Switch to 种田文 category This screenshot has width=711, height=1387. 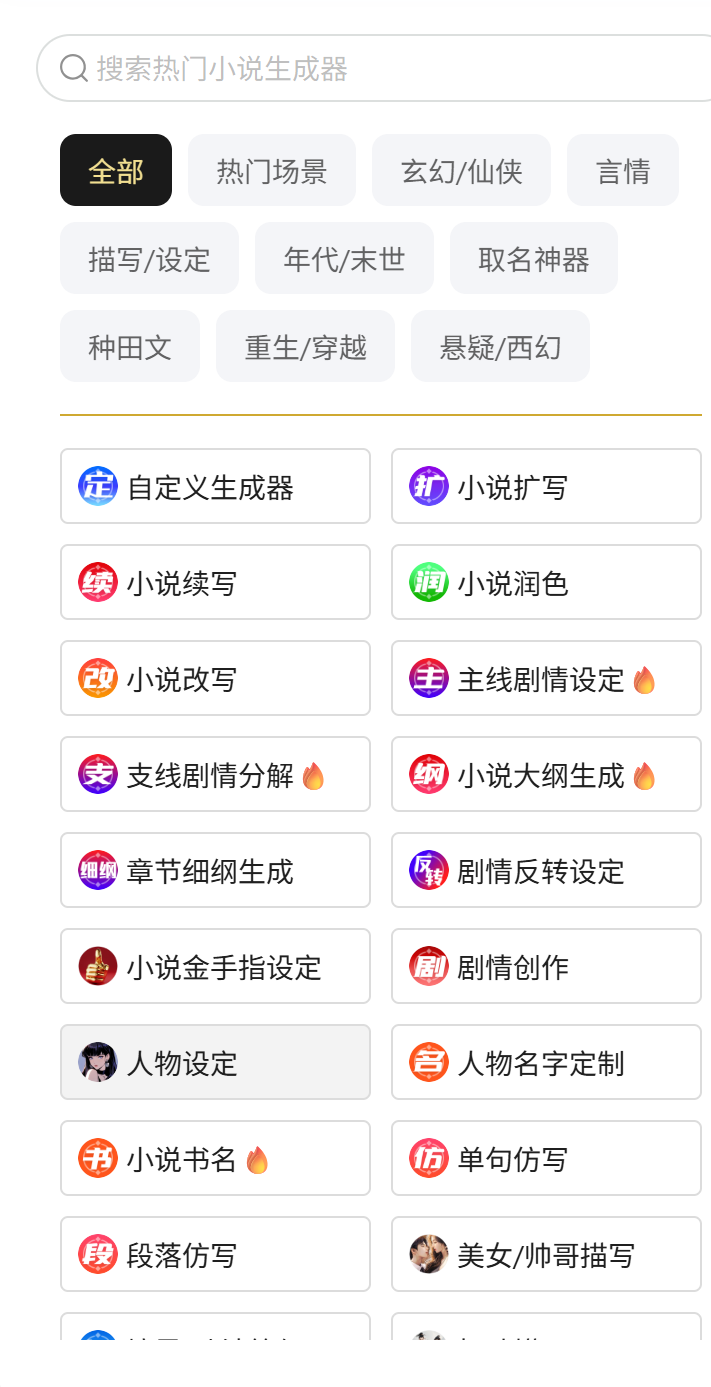tap(130, 346)
